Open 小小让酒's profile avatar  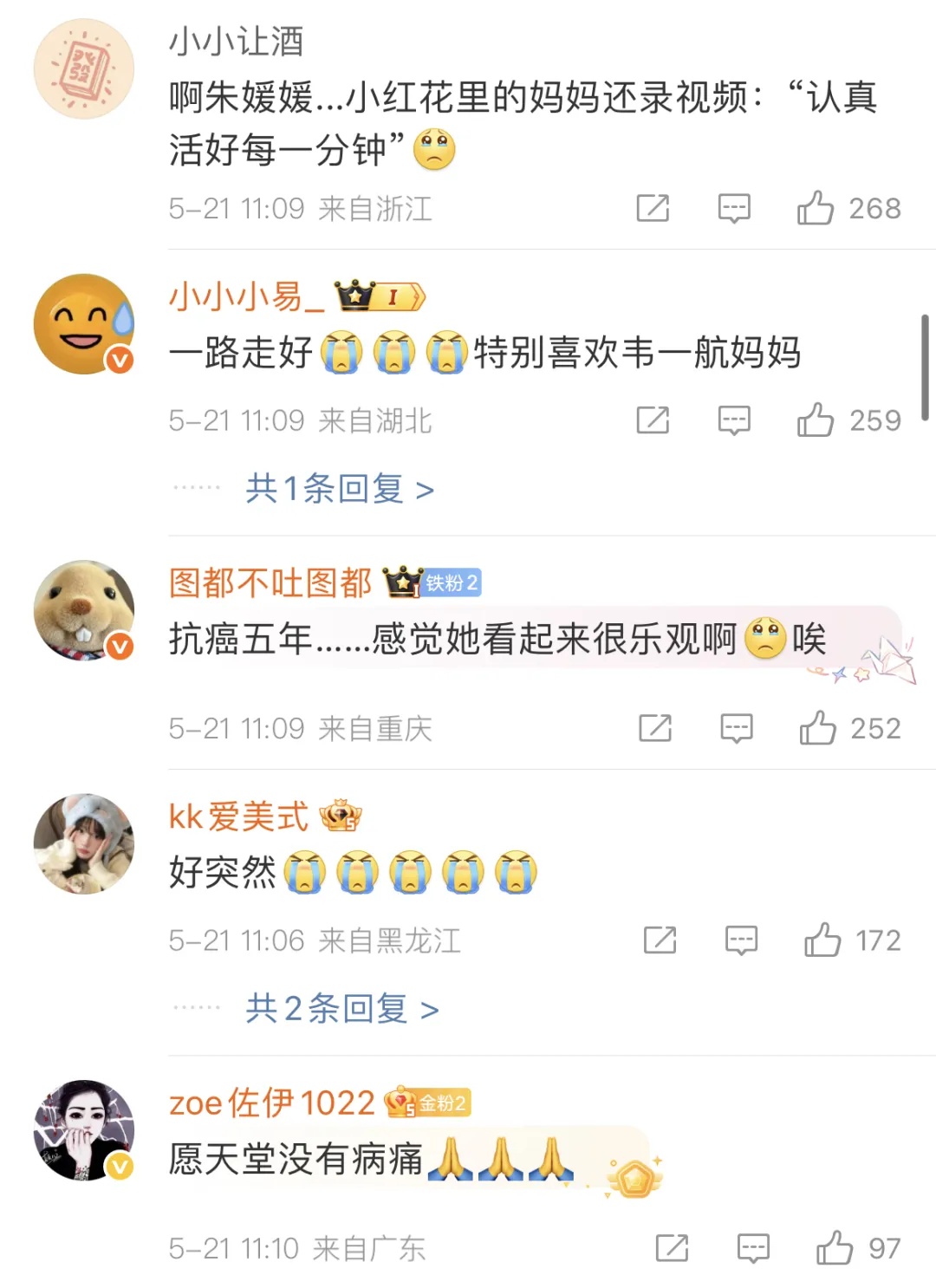point(84,69)
